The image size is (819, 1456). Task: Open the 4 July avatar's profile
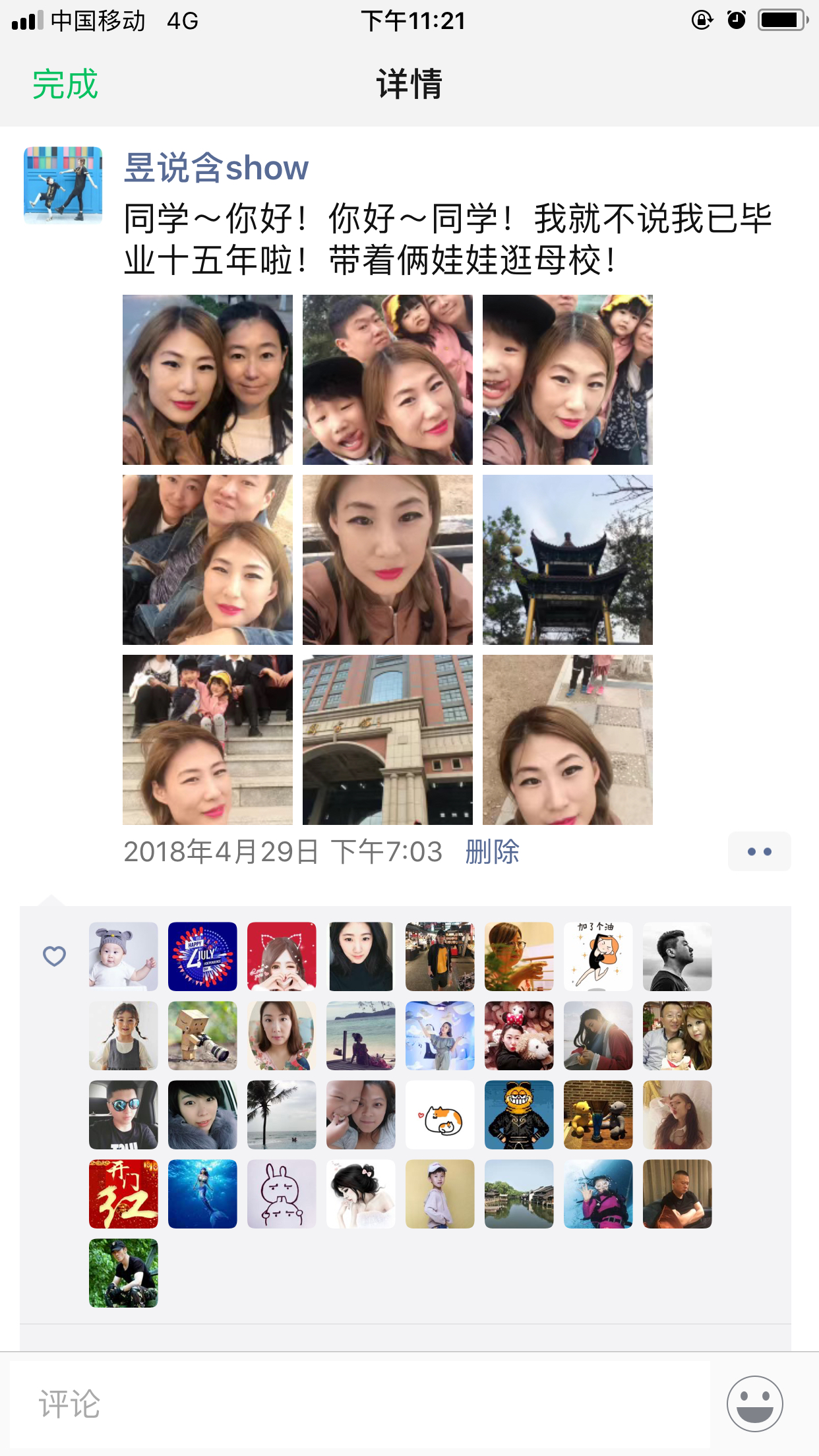coord(202,956)
